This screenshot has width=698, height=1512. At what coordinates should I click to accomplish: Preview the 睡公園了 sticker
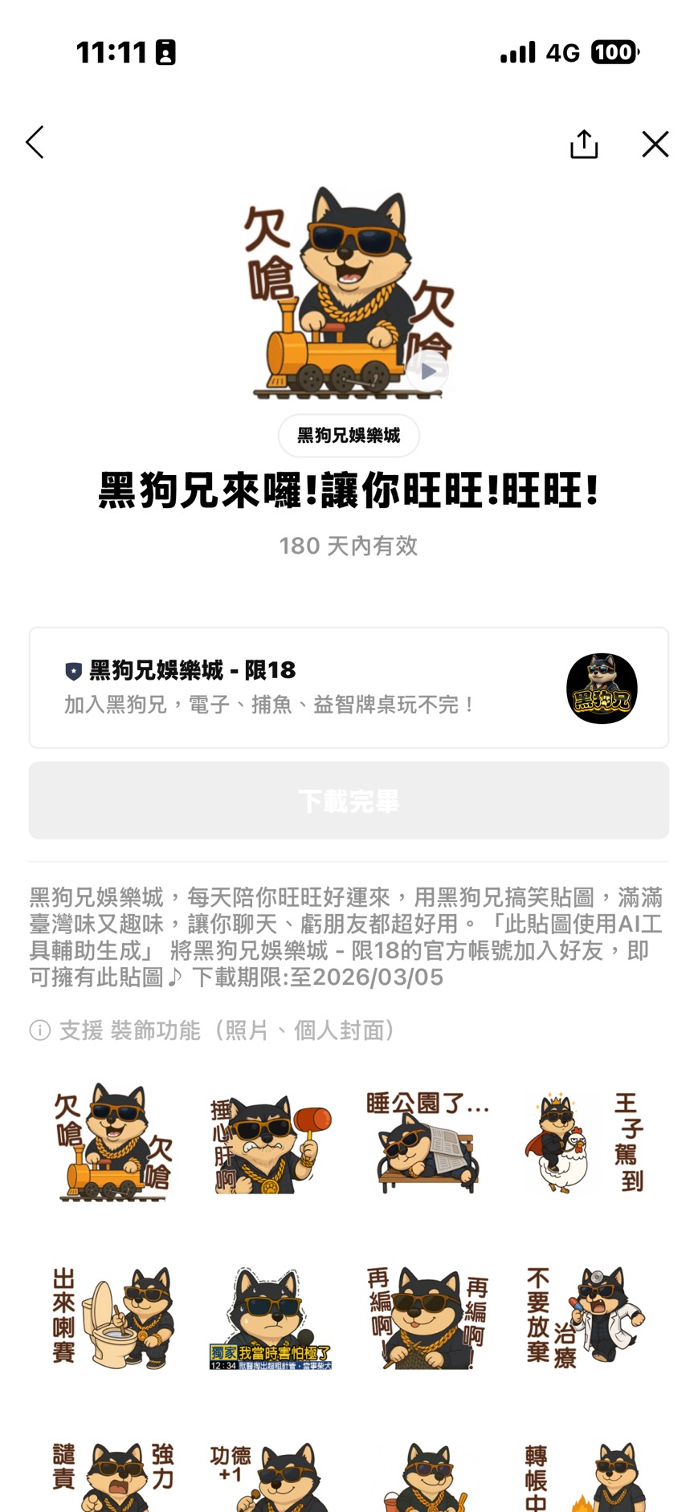click(428, 1141)
